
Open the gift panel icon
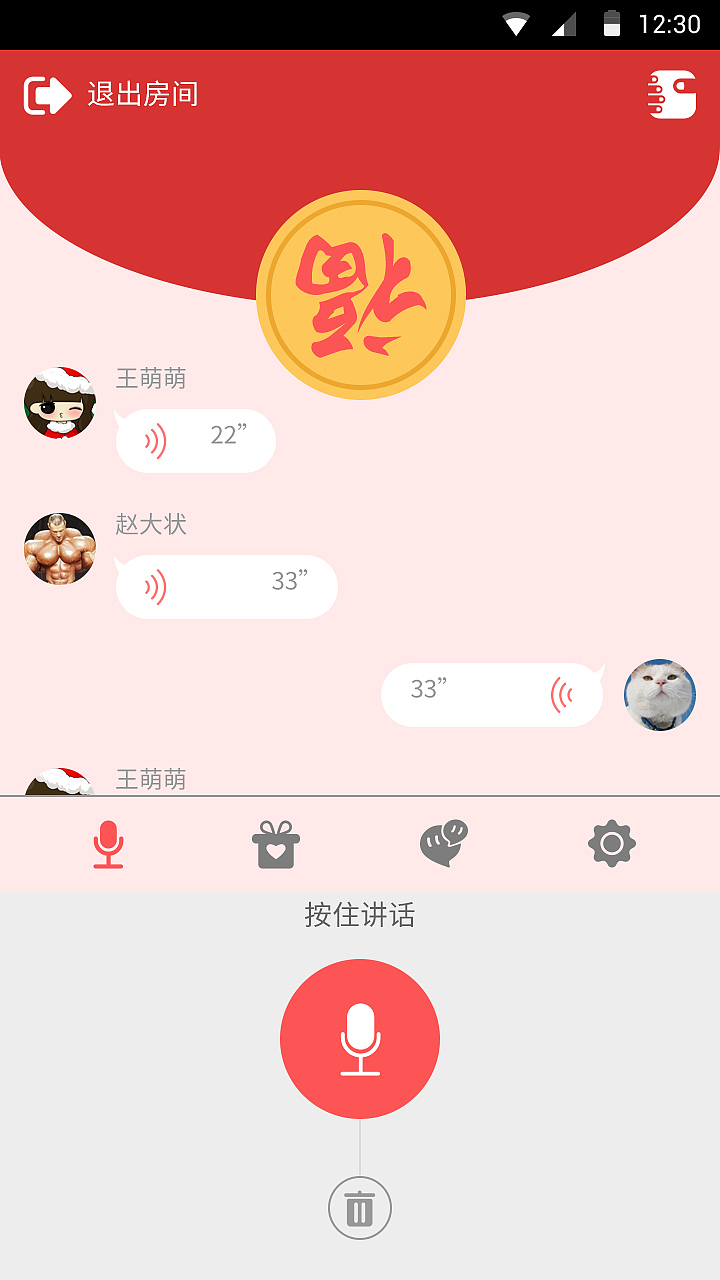(276, 843)
